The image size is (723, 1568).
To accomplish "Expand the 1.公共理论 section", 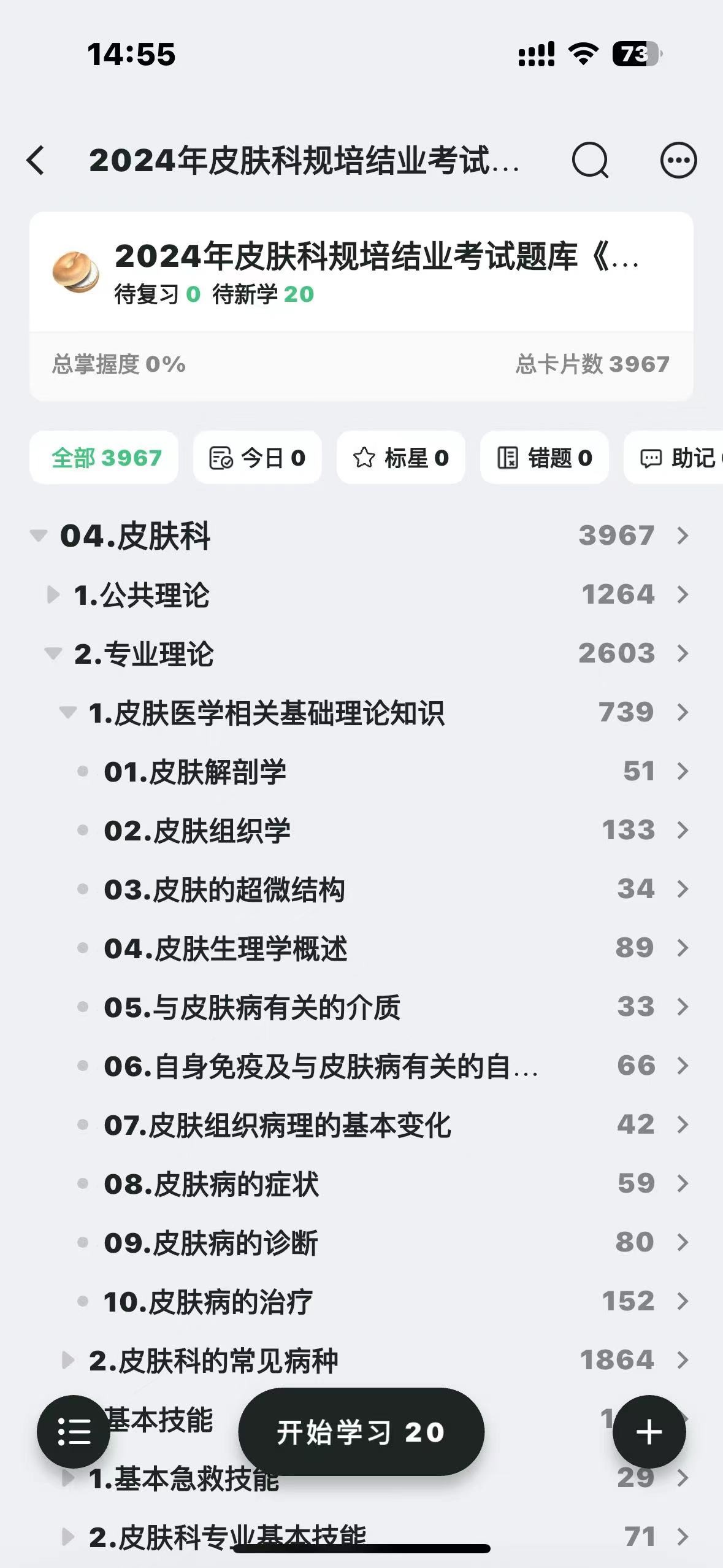I will (53, 594).
